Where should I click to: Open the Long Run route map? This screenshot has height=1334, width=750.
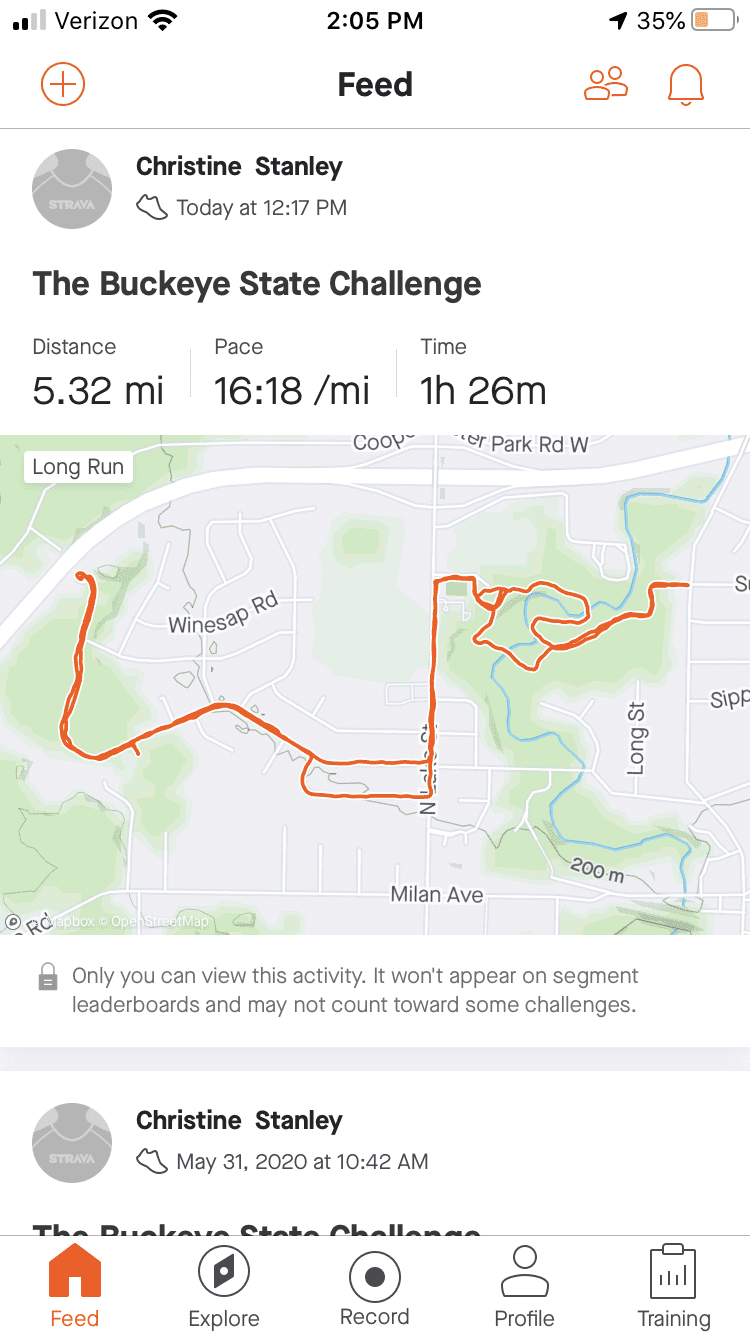tap(375, 684)
